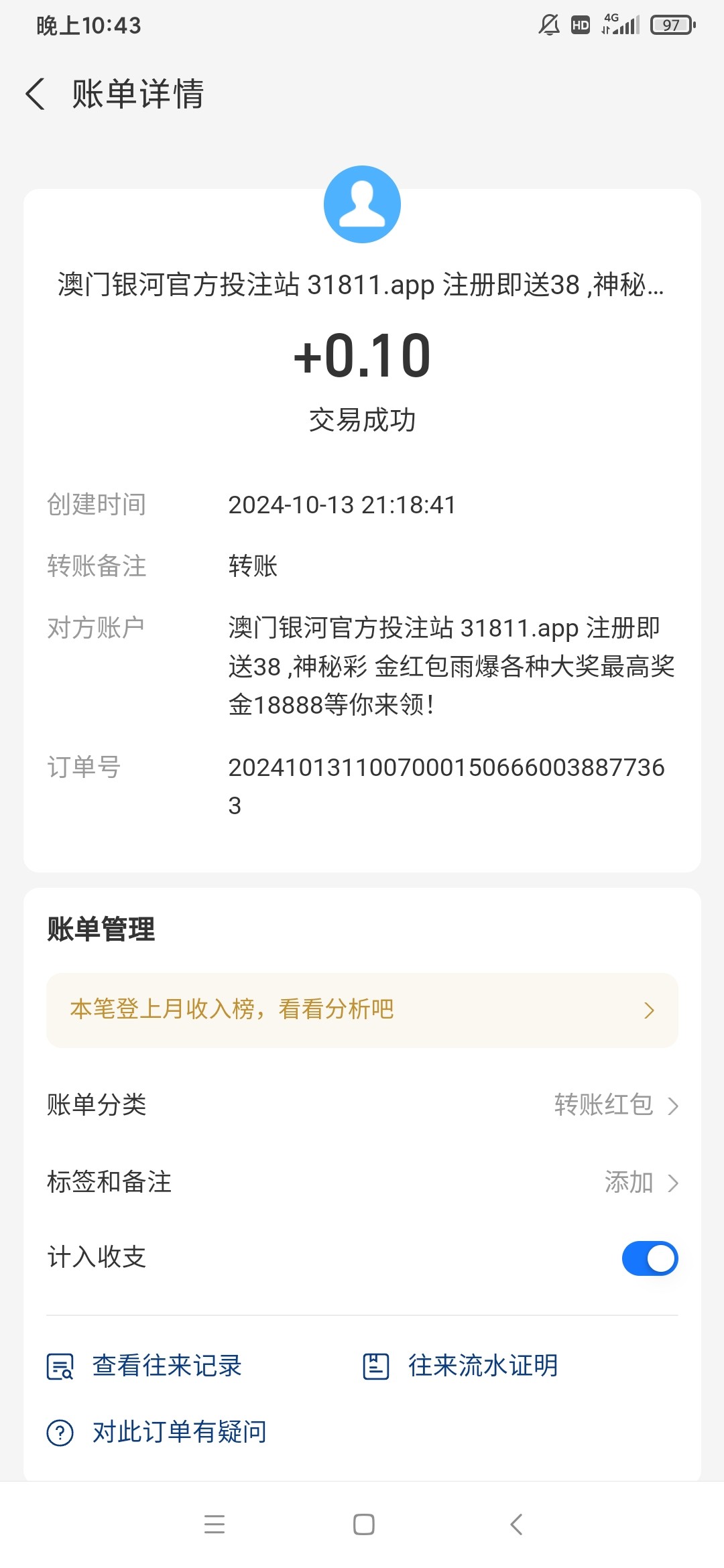Screen dimensions: 724x1568
Task: Change the 账单分类 category
Action: click(362, 1105)
